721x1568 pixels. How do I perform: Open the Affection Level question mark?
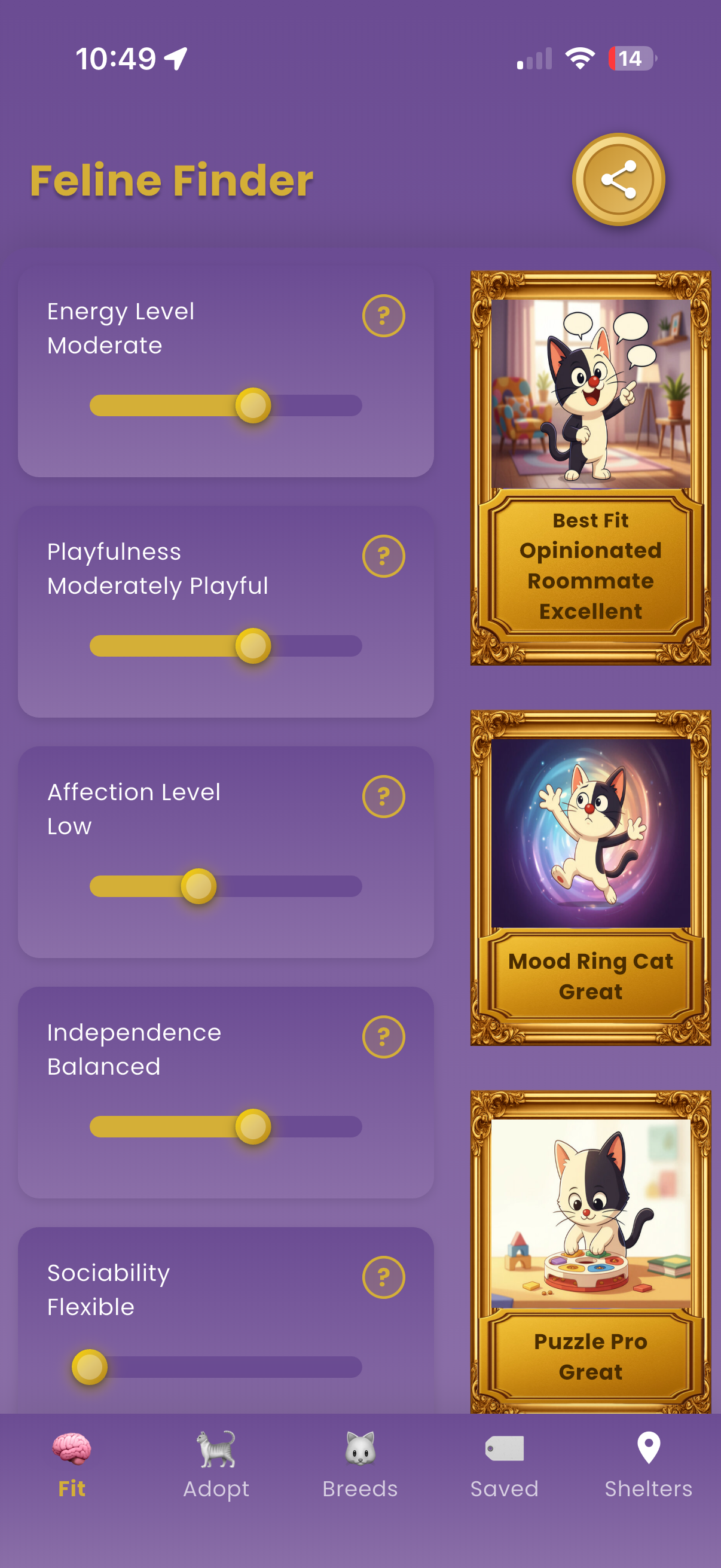(x=383, y=797)
